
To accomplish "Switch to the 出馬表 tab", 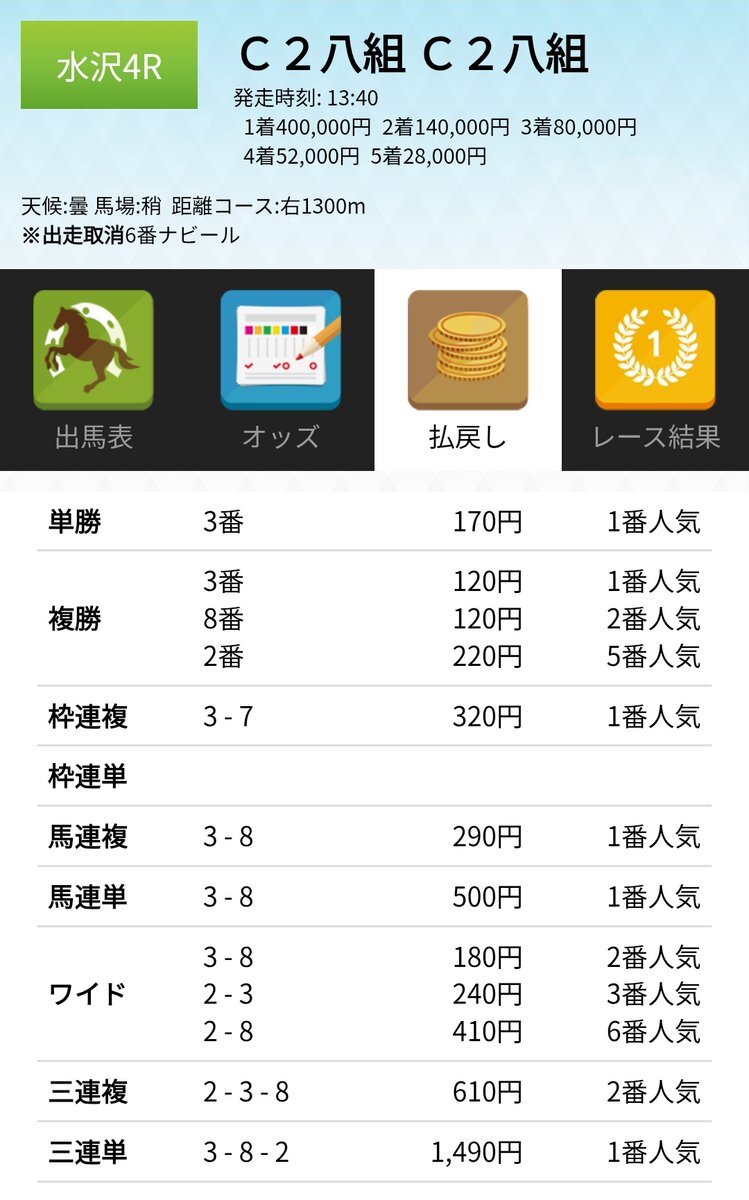I will (x=93, y=370).
